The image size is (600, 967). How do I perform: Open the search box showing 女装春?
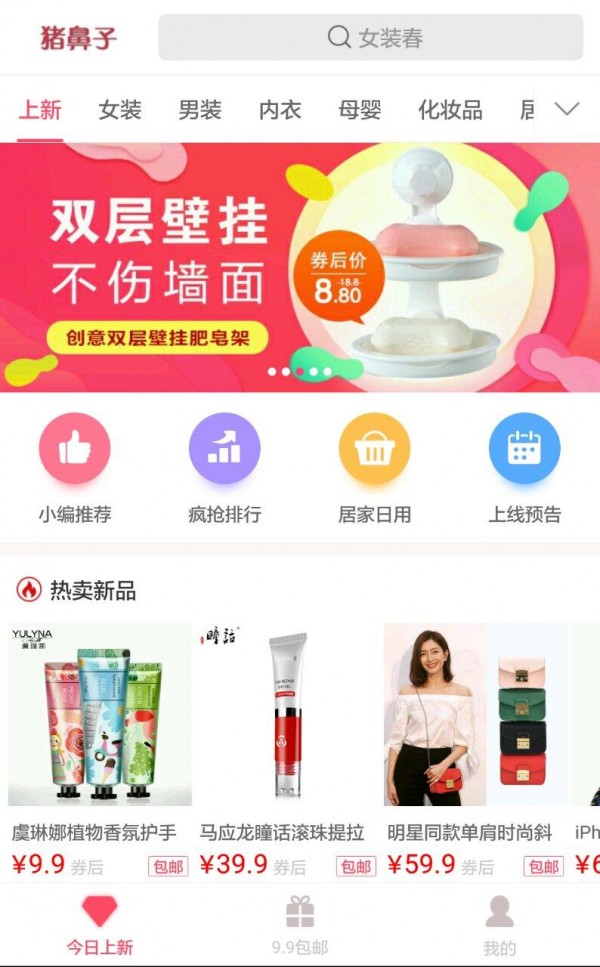coord(370,38)
